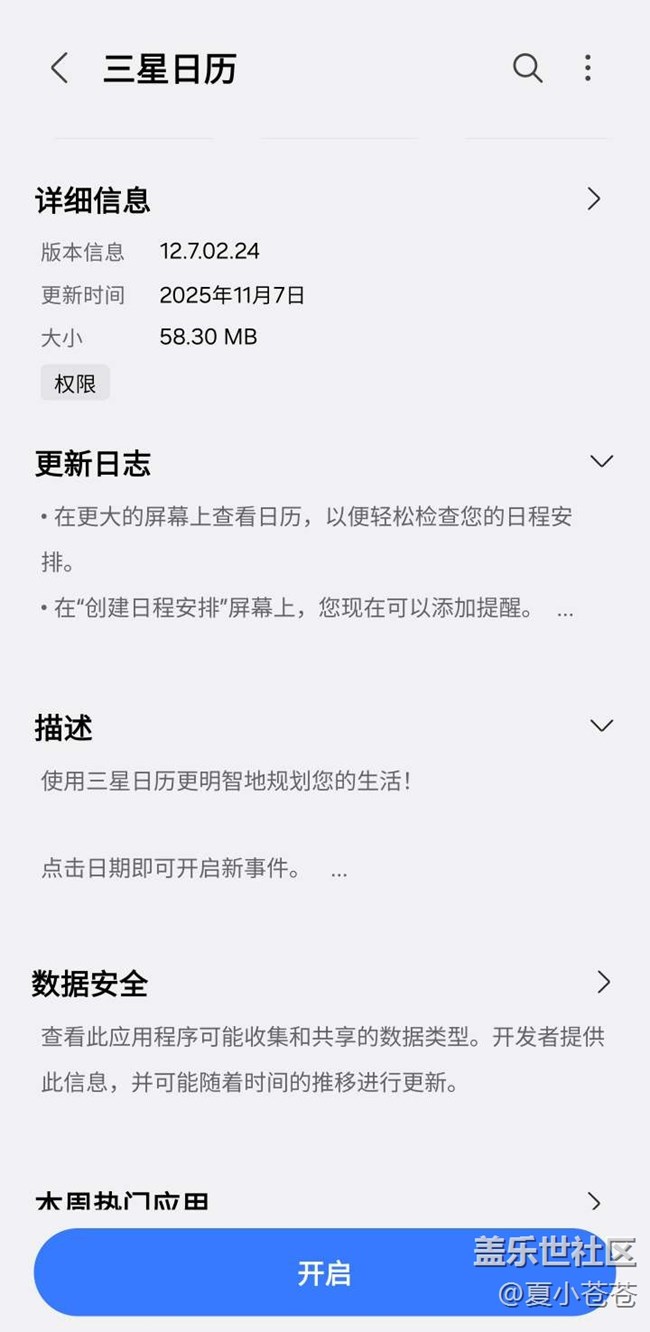Open 本周热门应用 list

594,1201
